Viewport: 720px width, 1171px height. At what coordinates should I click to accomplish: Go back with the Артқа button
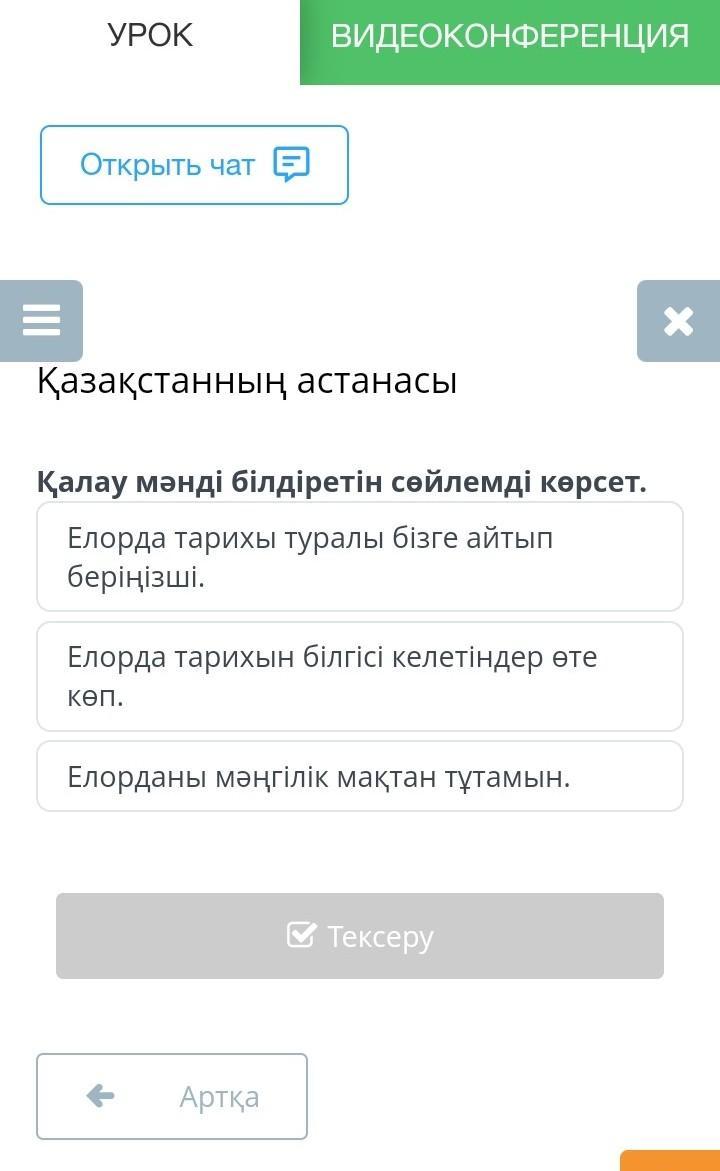[x=172, y=1096]
